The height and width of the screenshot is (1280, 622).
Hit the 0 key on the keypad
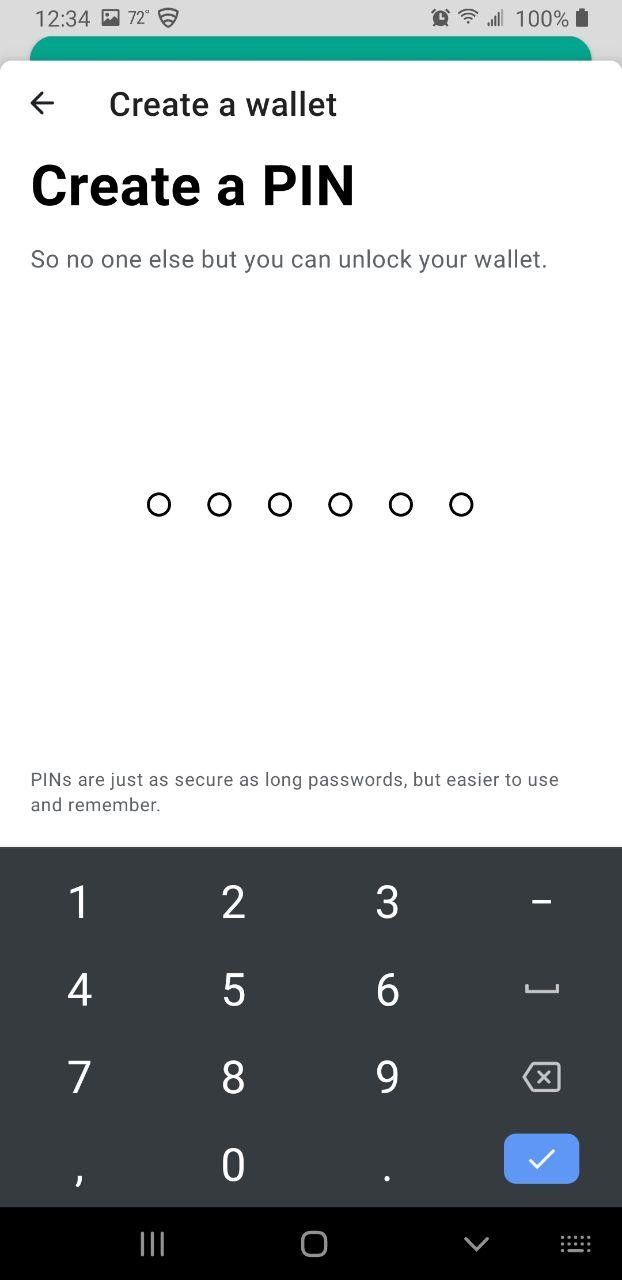(233, 1164)
